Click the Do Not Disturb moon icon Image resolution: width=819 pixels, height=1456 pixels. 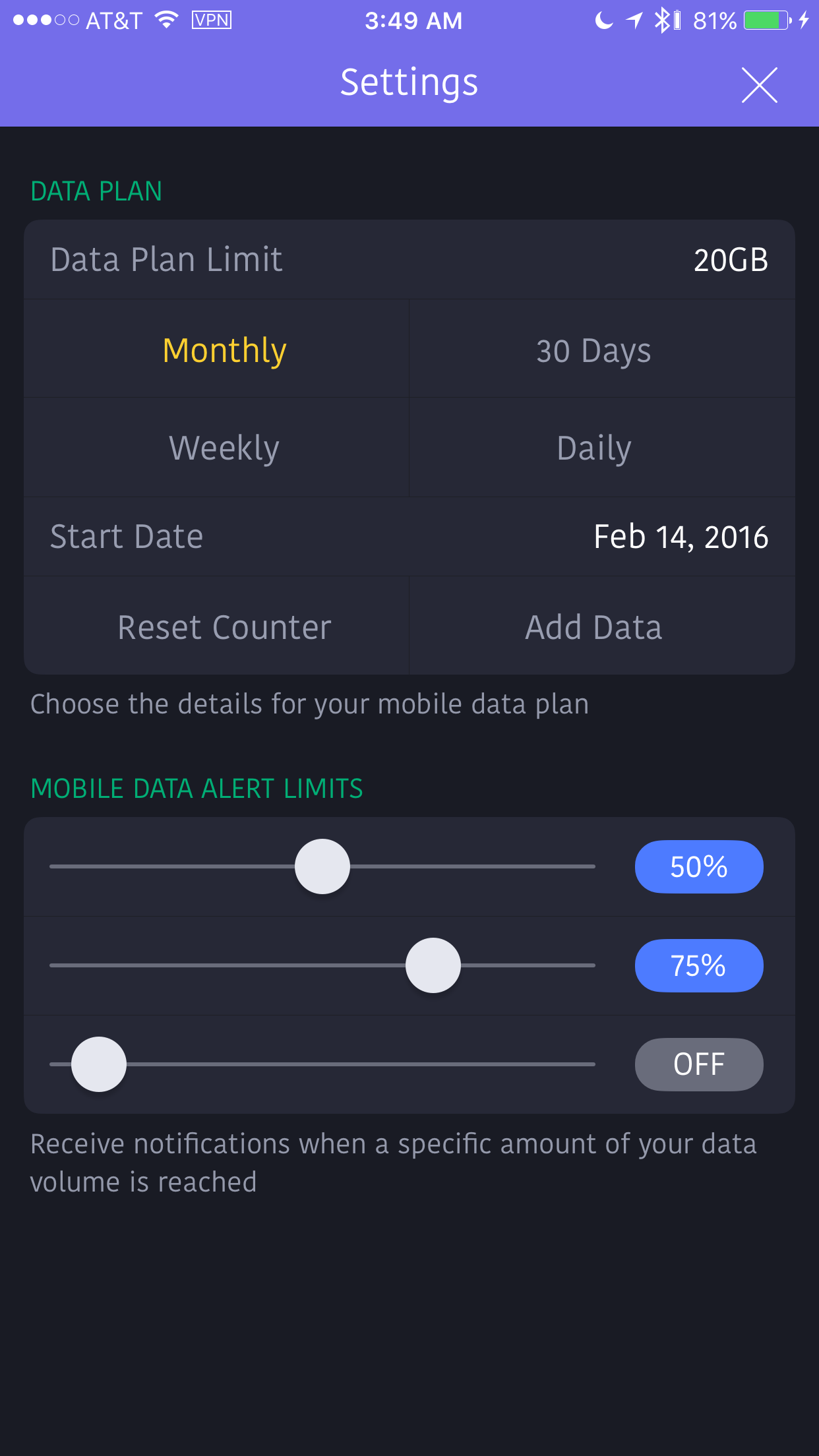click(603, 20)
